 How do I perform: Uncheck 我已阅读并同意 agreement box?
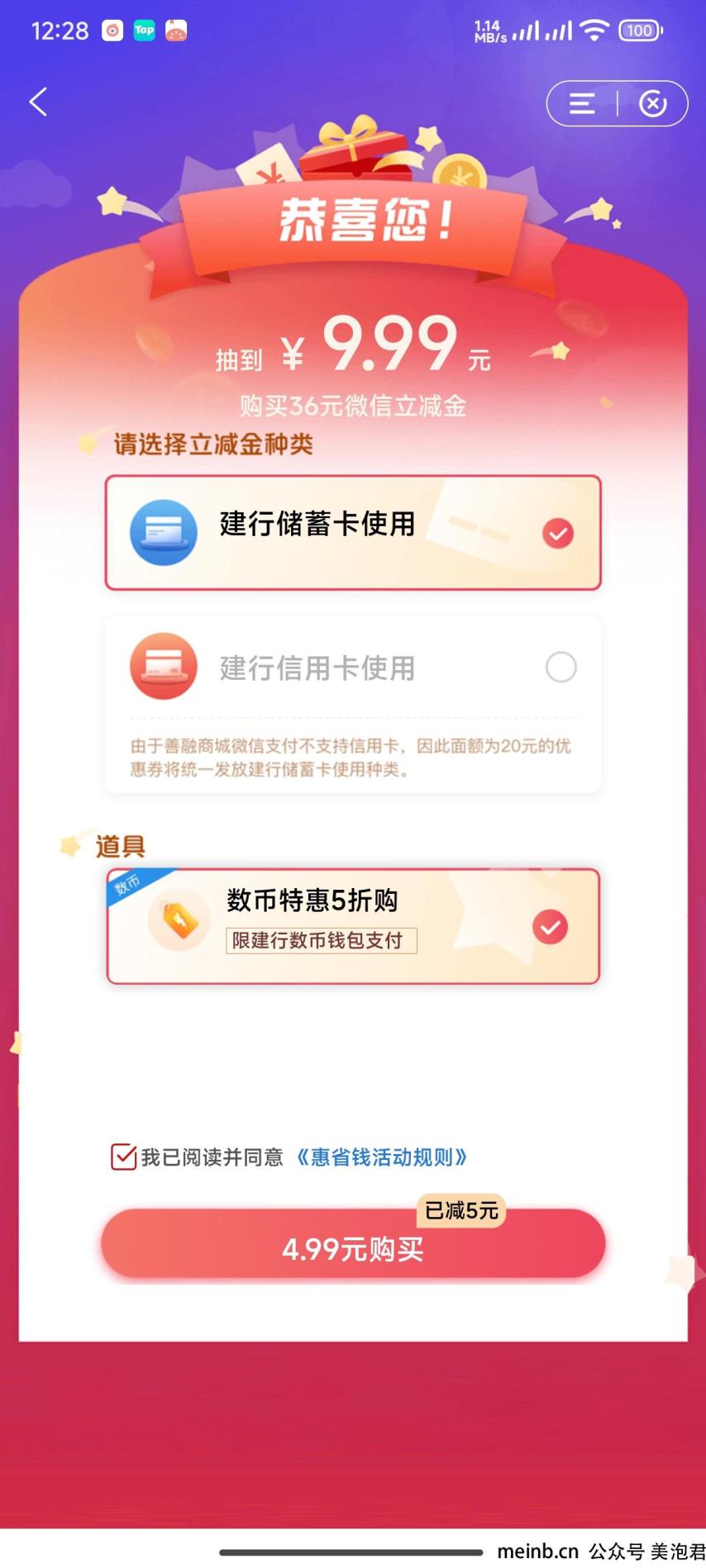[124, 1157]
